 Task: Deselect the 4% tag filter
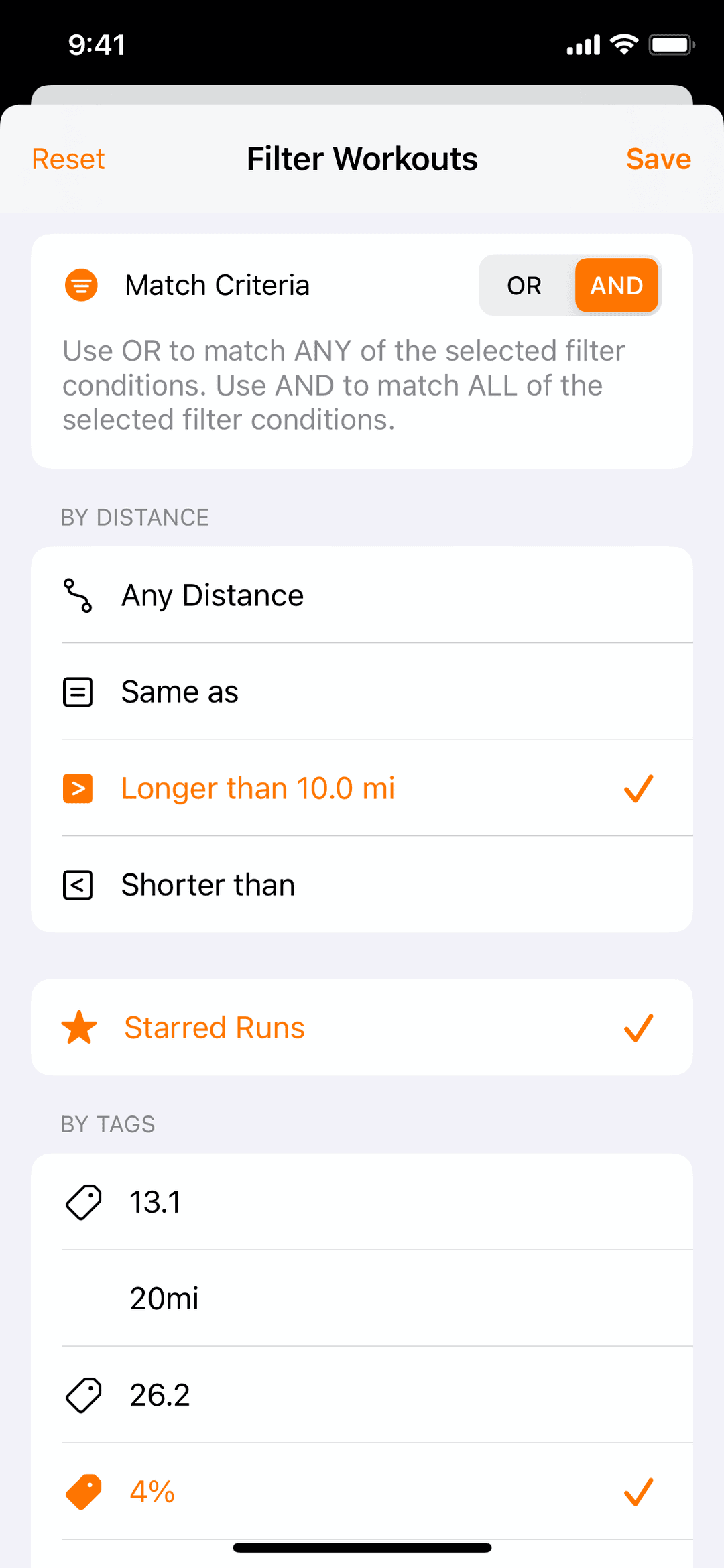click(x=362, y=1492)
